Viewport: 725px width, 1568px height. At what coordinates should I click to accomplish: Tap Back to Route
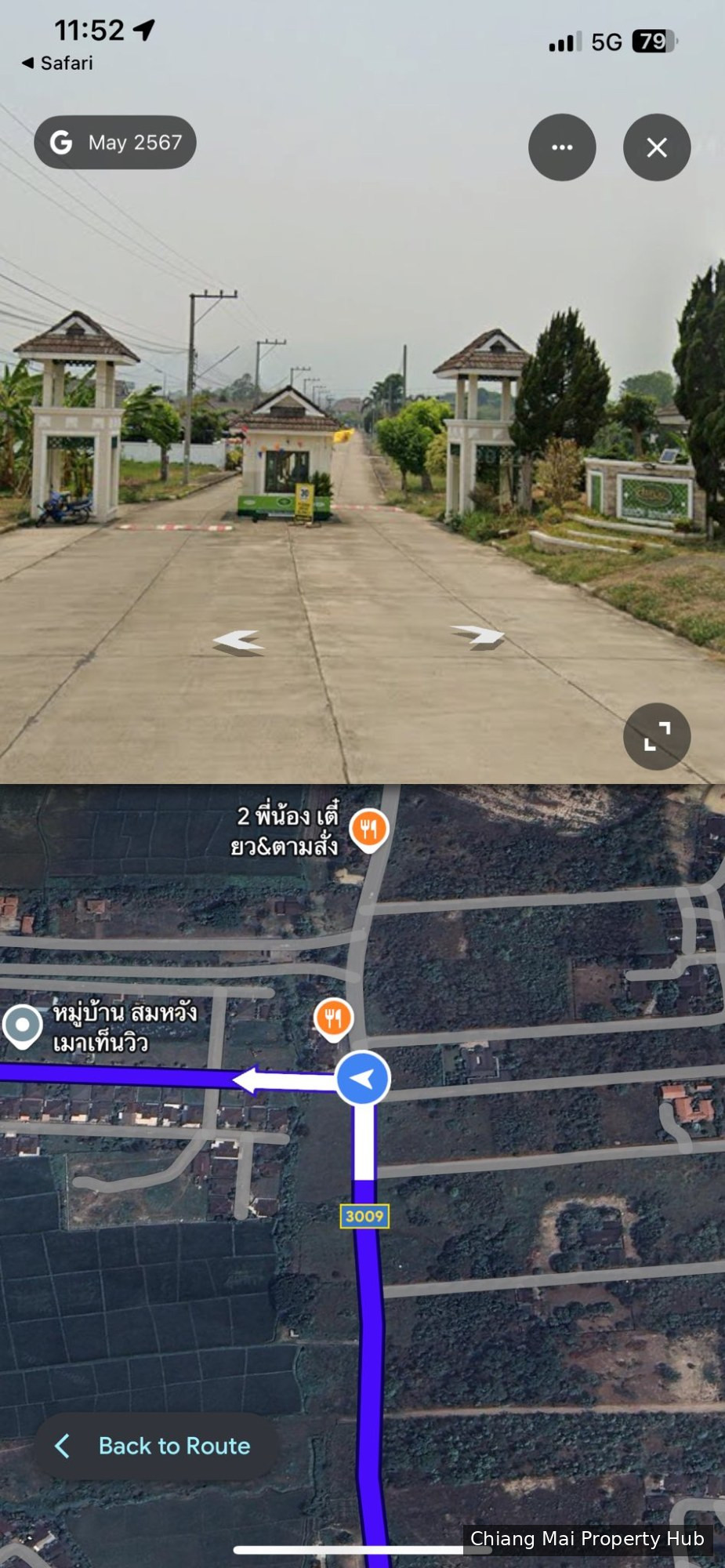tap(154, 1446)
